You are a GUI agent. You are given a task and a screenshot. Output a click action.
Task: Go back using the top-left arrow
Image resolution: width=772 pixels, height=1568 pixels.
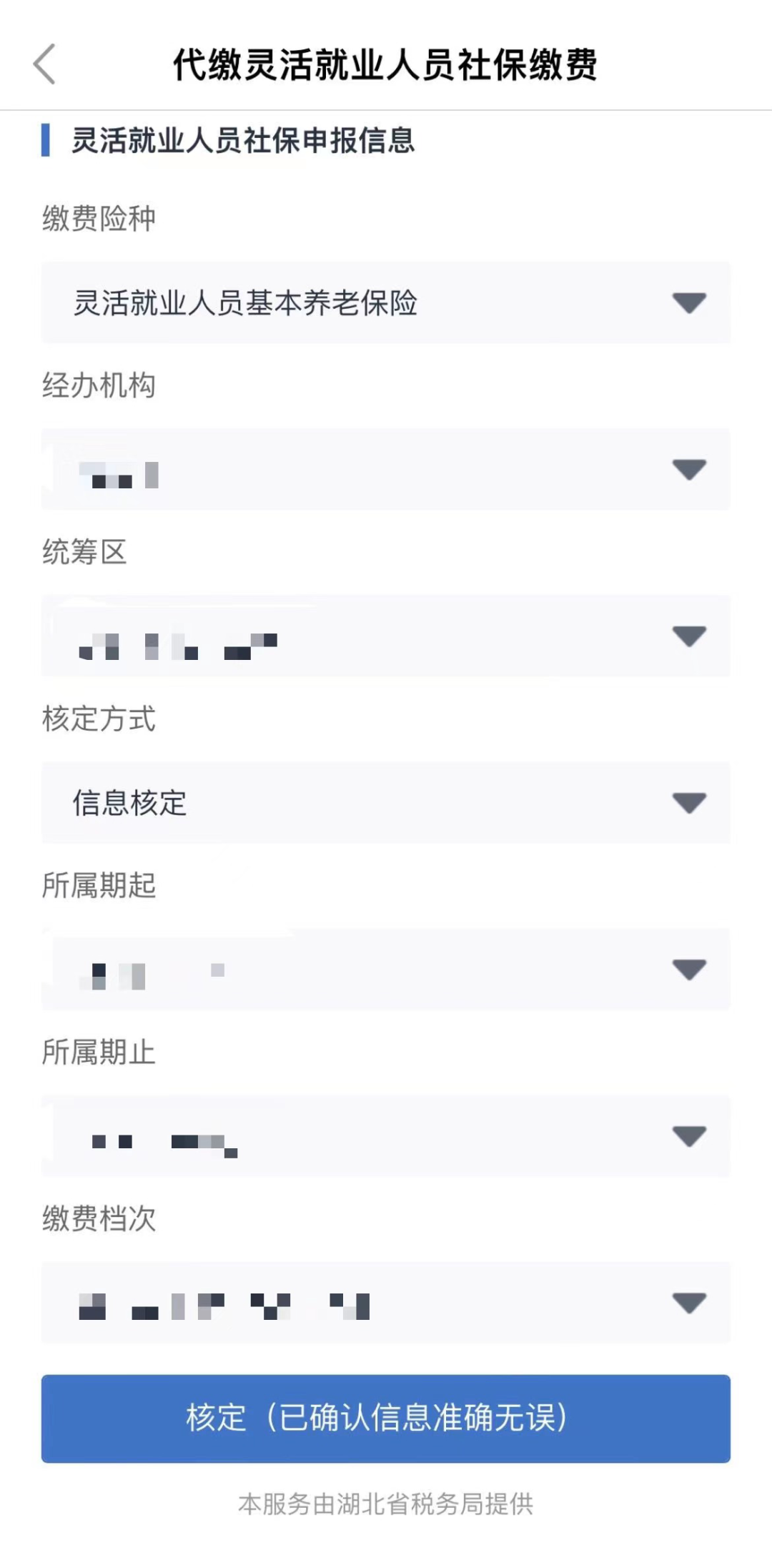click(44, 64)
